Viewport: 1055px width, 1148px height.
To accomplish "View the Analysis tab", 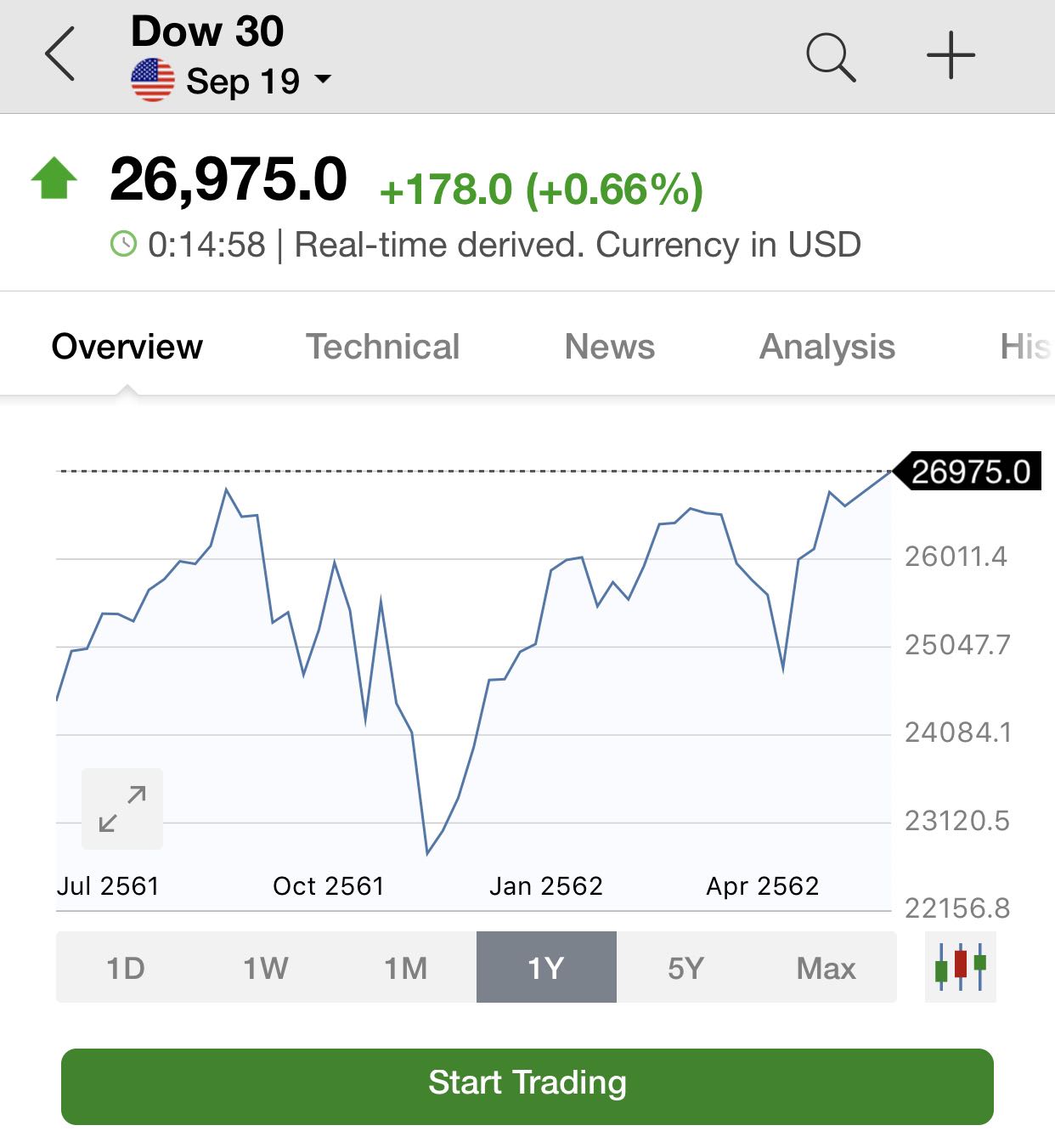I will pos(827,347).
